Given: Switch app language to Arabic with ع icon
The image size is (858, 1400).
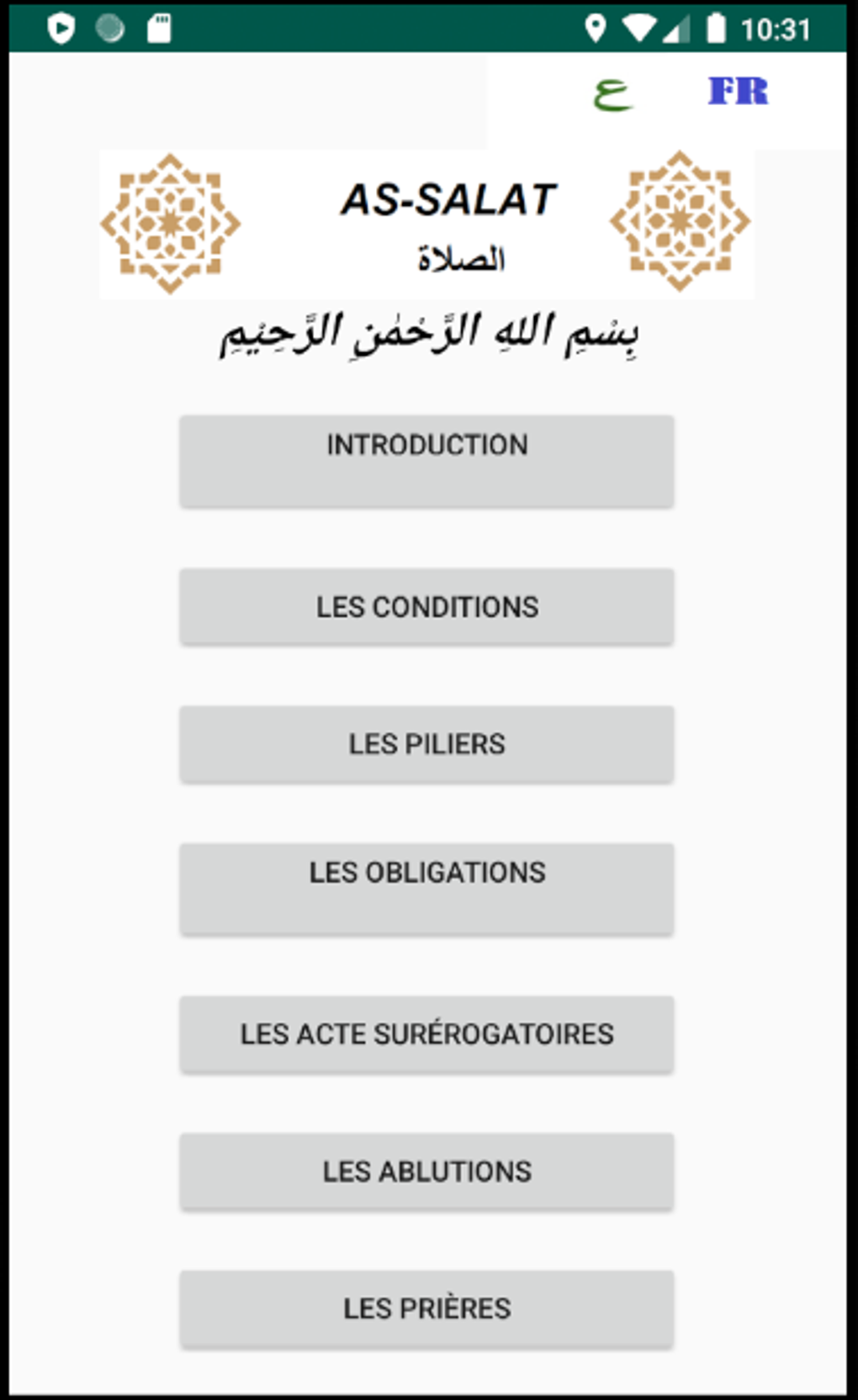Looking at the screenshot, I should [612, 92].
